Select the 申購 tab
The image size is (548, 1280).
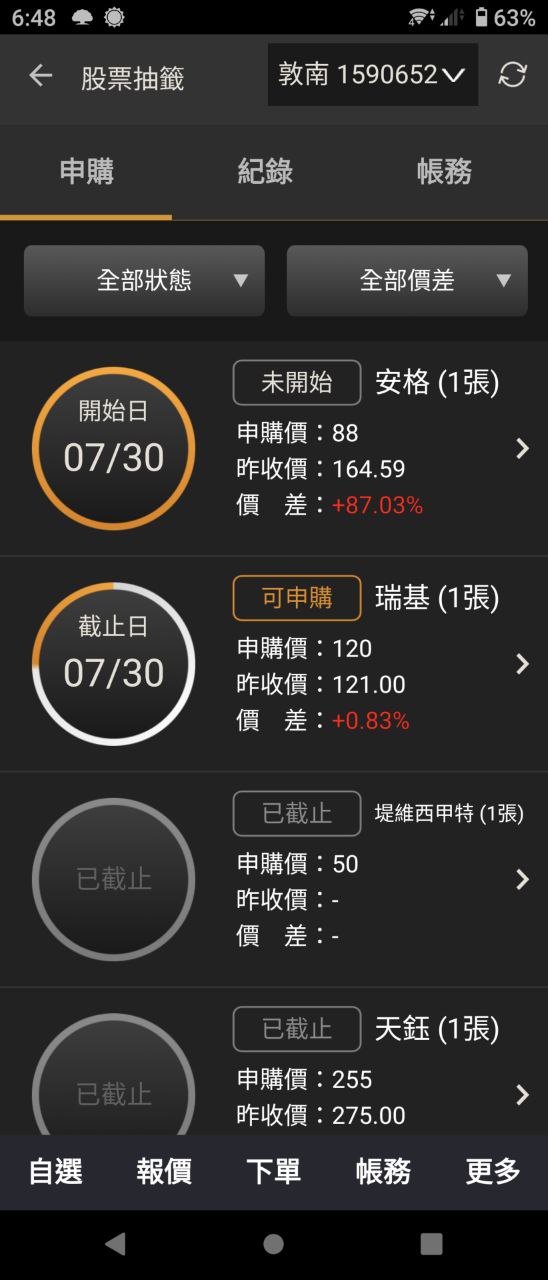point(86,172)
